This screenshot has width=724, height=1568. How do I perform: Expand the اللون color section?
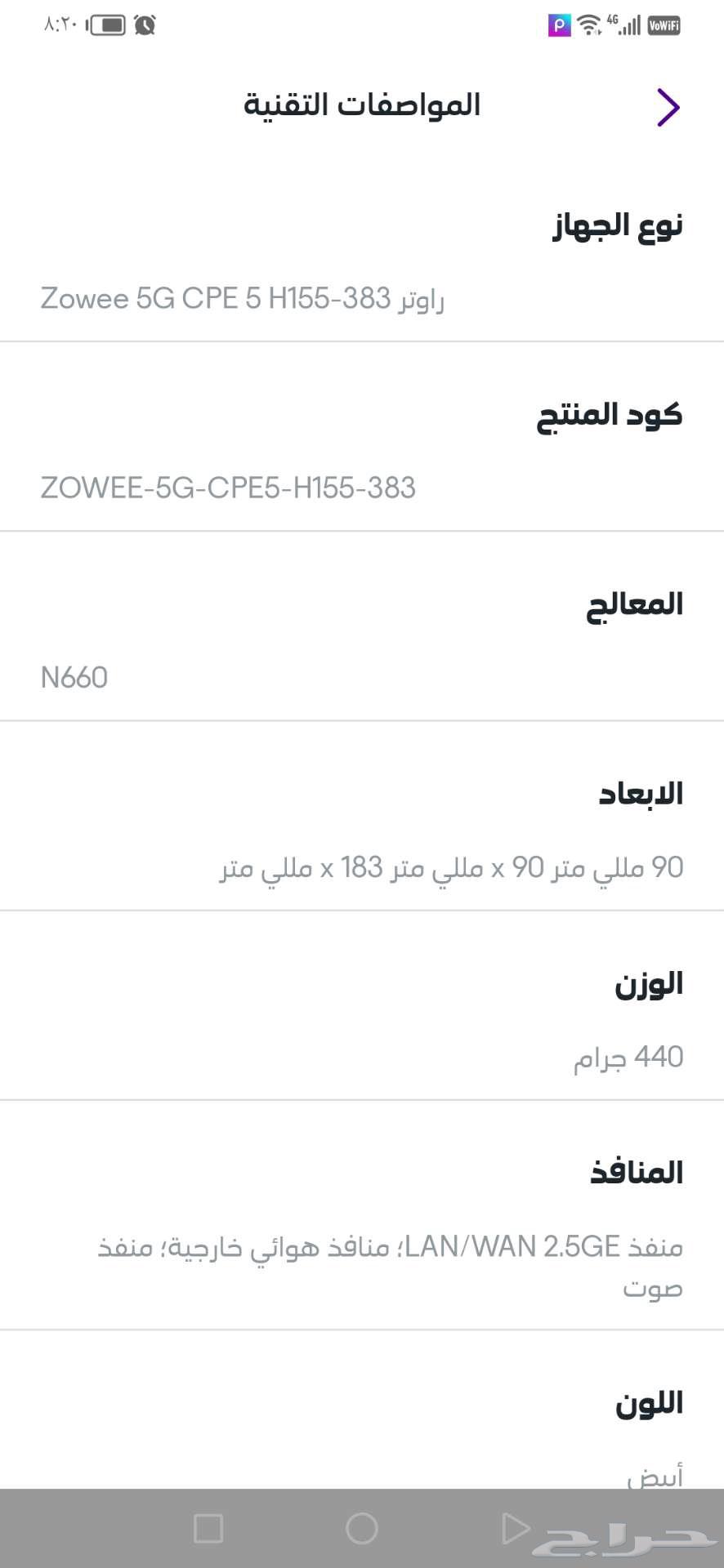(646, 1403)
